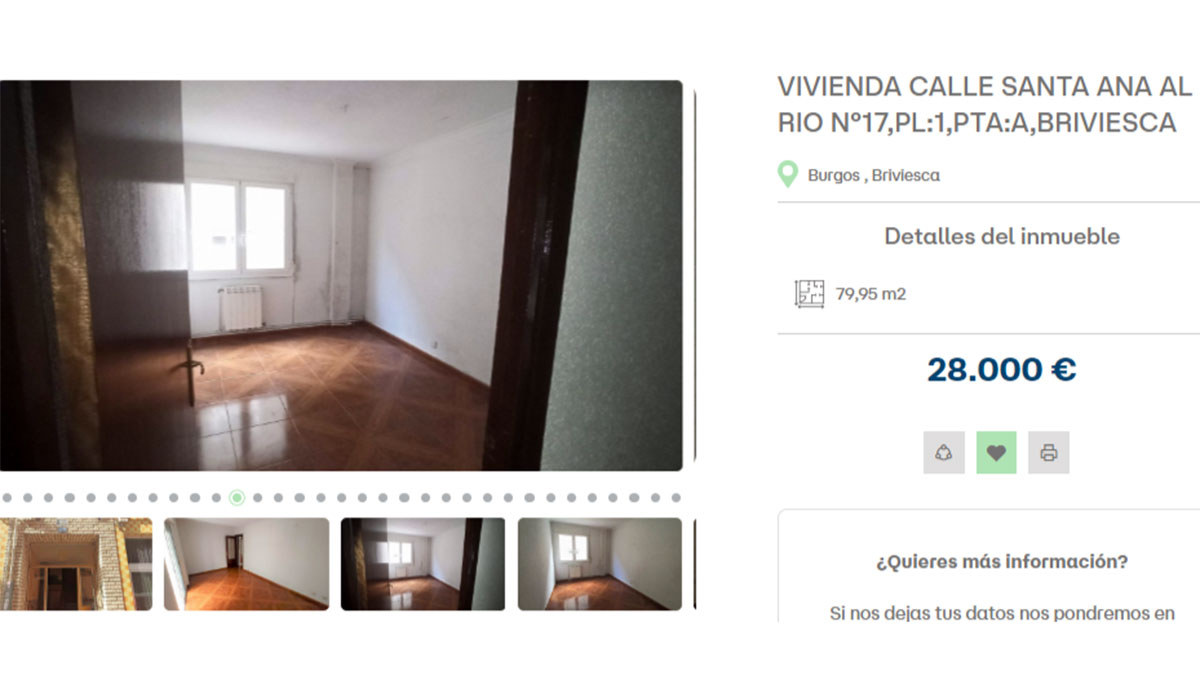Viewport: 1200px width, 675px height.
Task: Print the listing with the printer icon
Action: coord(1048,453)
